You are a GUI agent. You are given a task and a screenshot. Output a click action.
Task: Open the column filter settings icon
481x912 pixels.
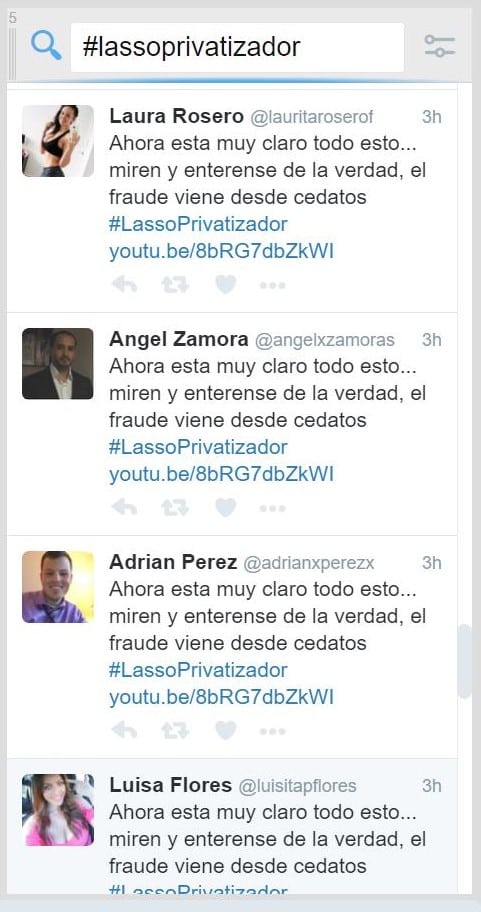(x=440, y=47)
